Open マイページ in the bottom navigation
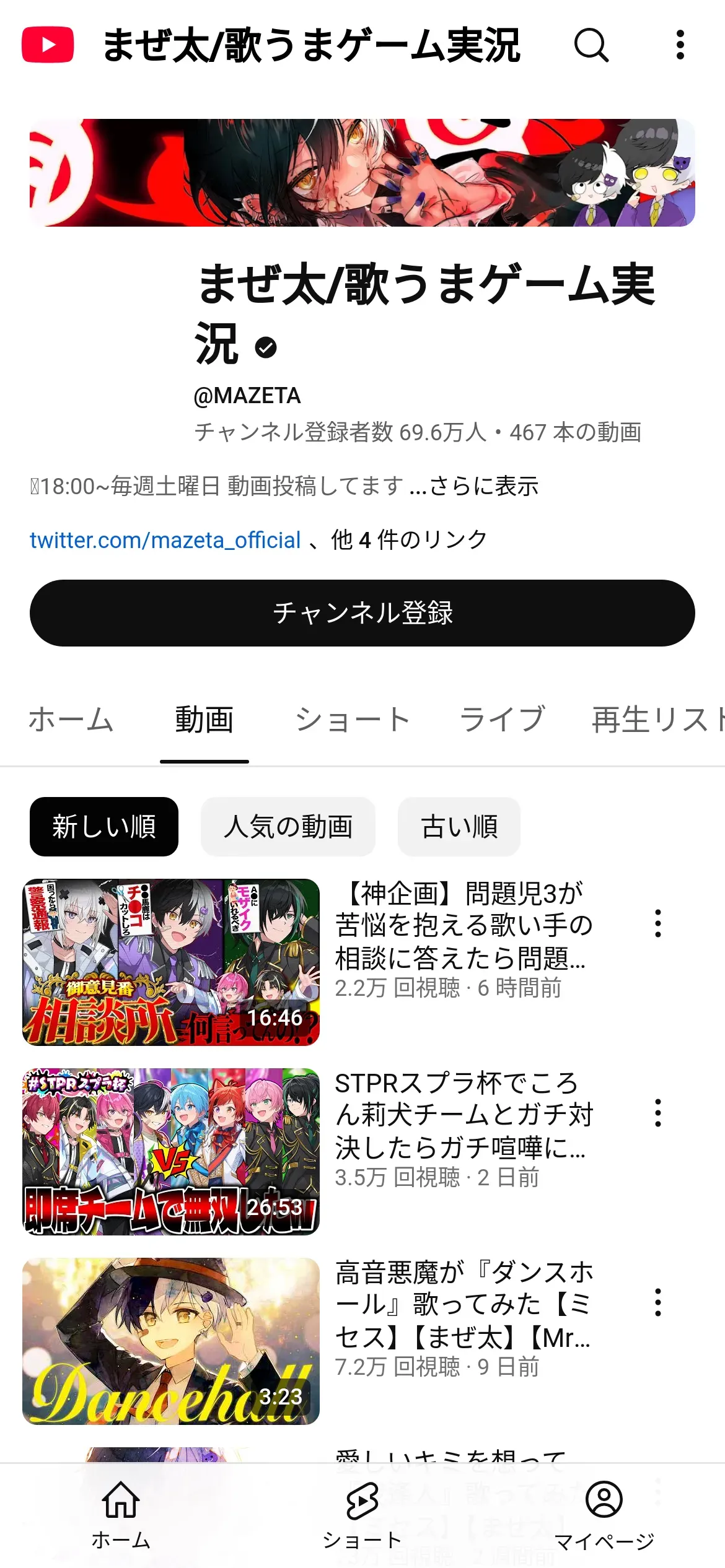 [604, 1515]
